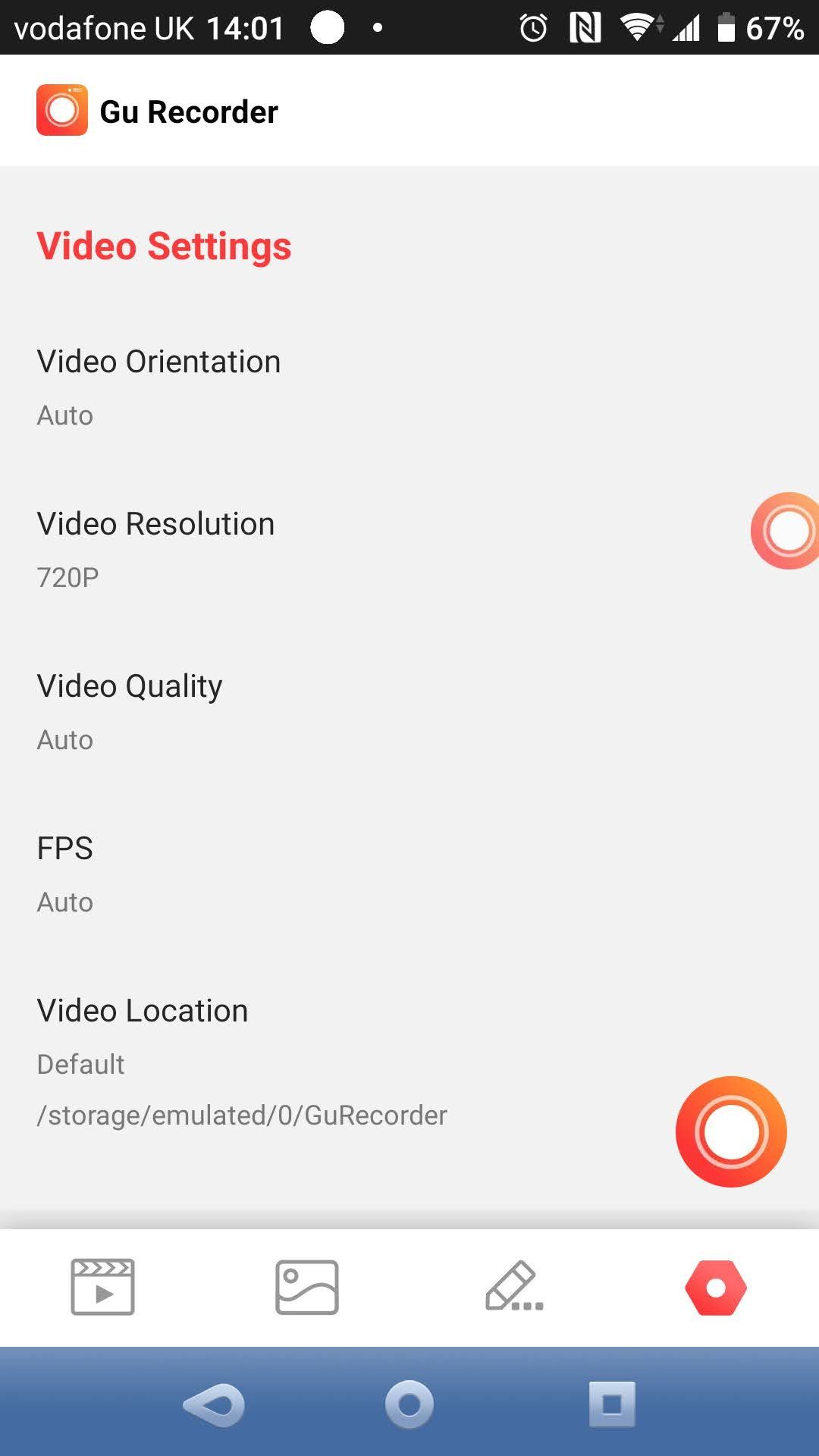
Task: Open the Video Location setting
Action: coord(142,1010)
